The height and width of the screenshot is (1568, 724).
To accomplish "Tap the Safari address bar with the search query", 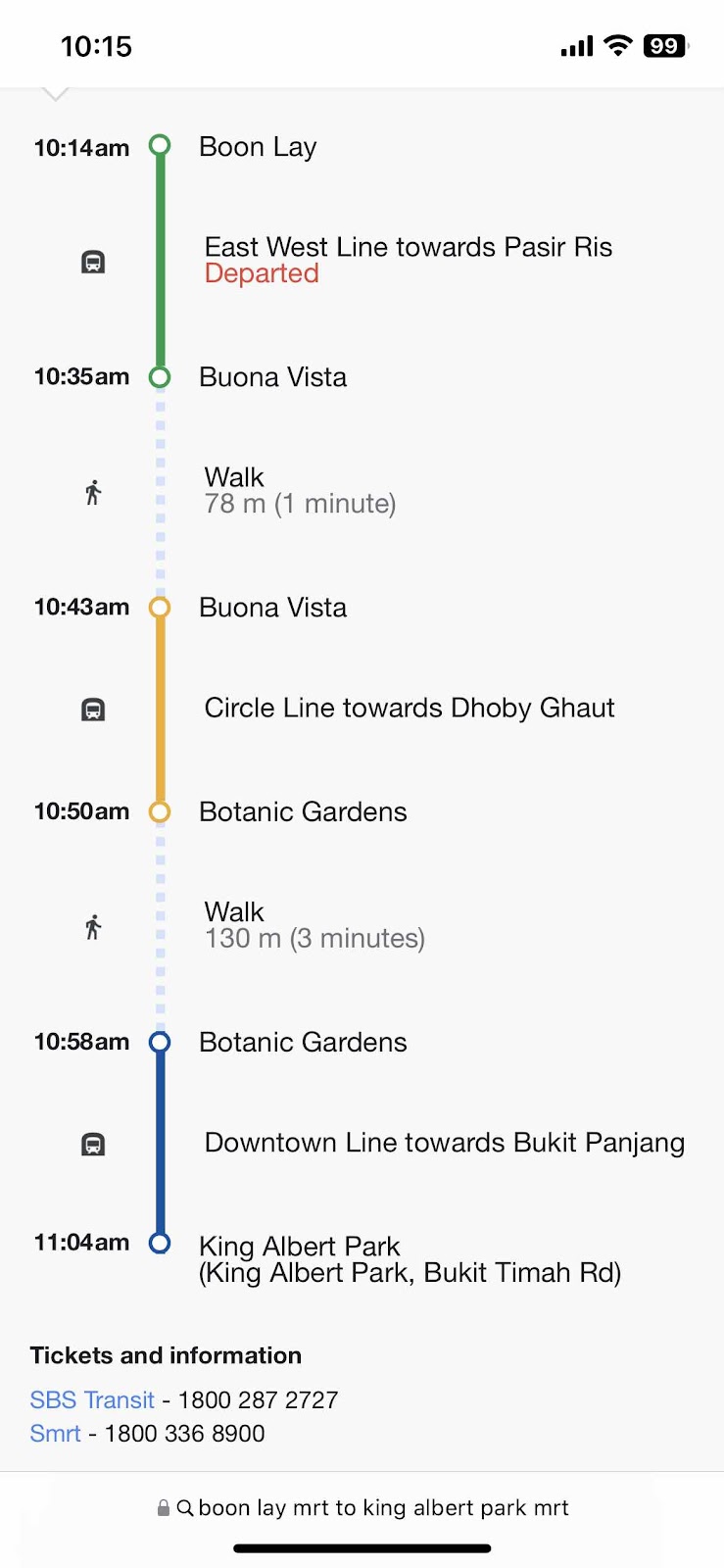I will (362, 1507).
